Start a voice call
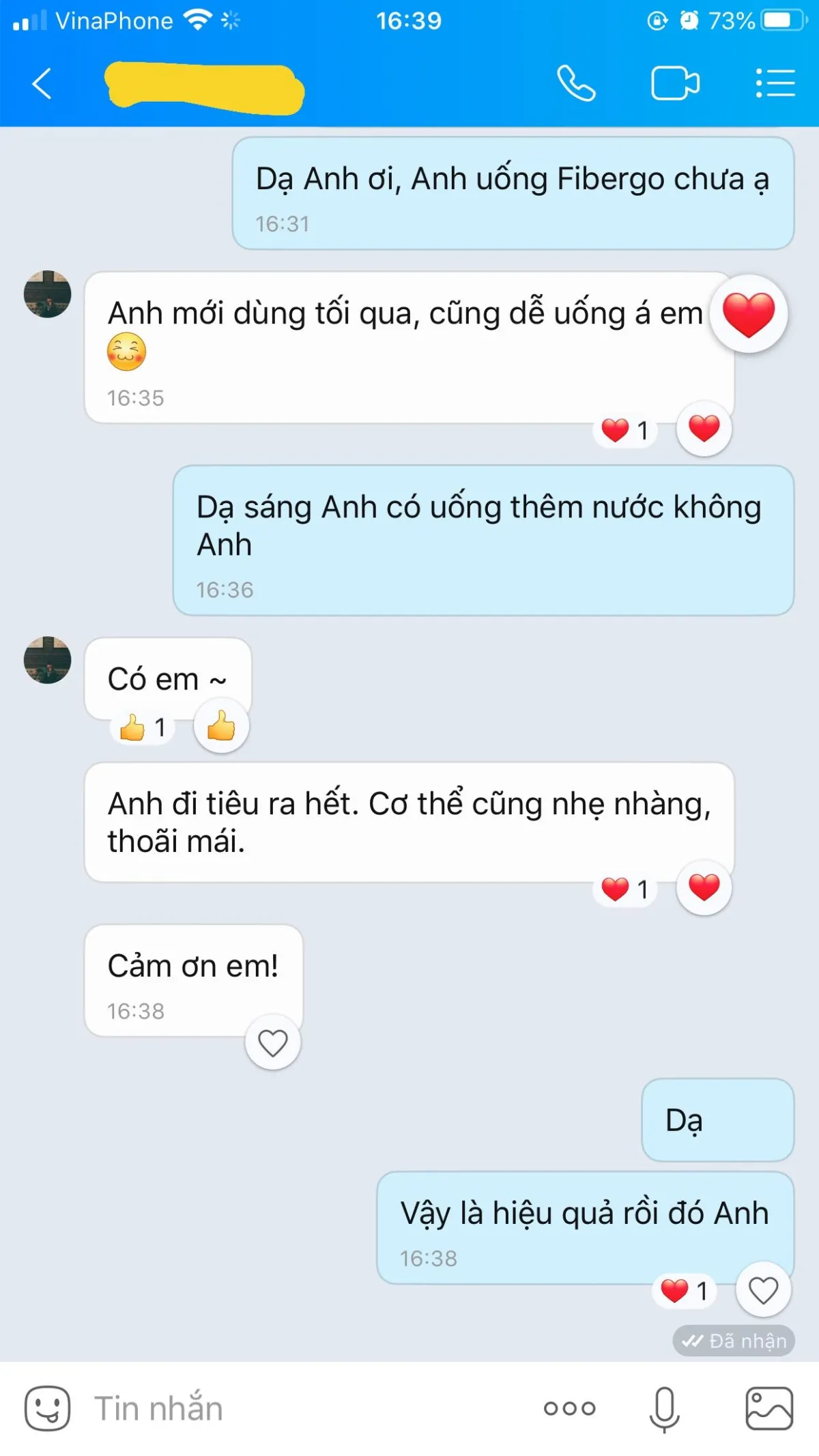Viewport: 819px width, 1456px height. pos(576,84)
